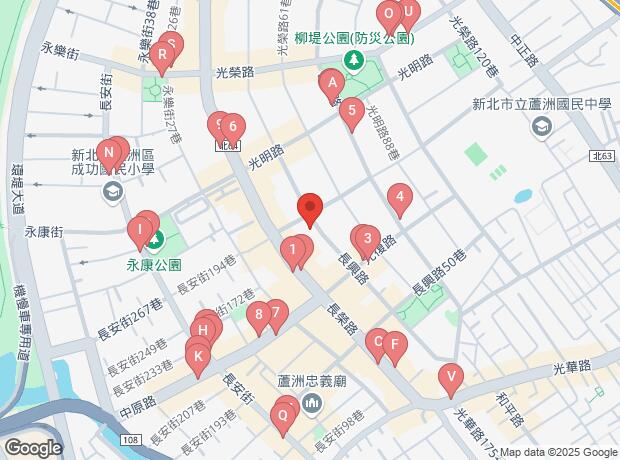Tap marker 3 on 長興路
The image size is (620, 460).
pos(367,239)
